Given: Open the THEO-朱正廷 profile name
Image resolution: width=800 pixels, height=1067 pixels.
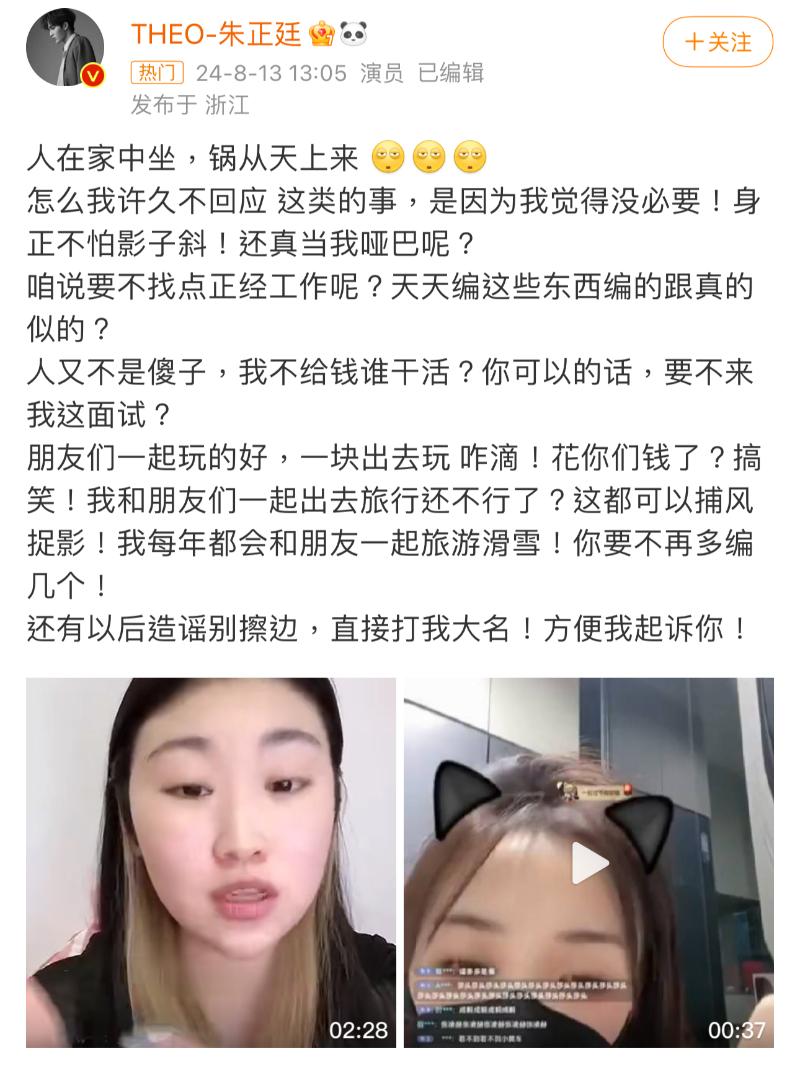Looking at the screenshot, I should tap(216, 34).
